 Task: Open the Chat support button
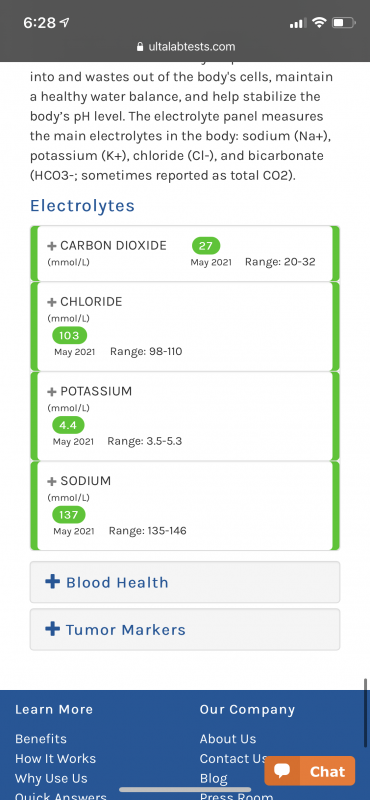pos(310,771)
